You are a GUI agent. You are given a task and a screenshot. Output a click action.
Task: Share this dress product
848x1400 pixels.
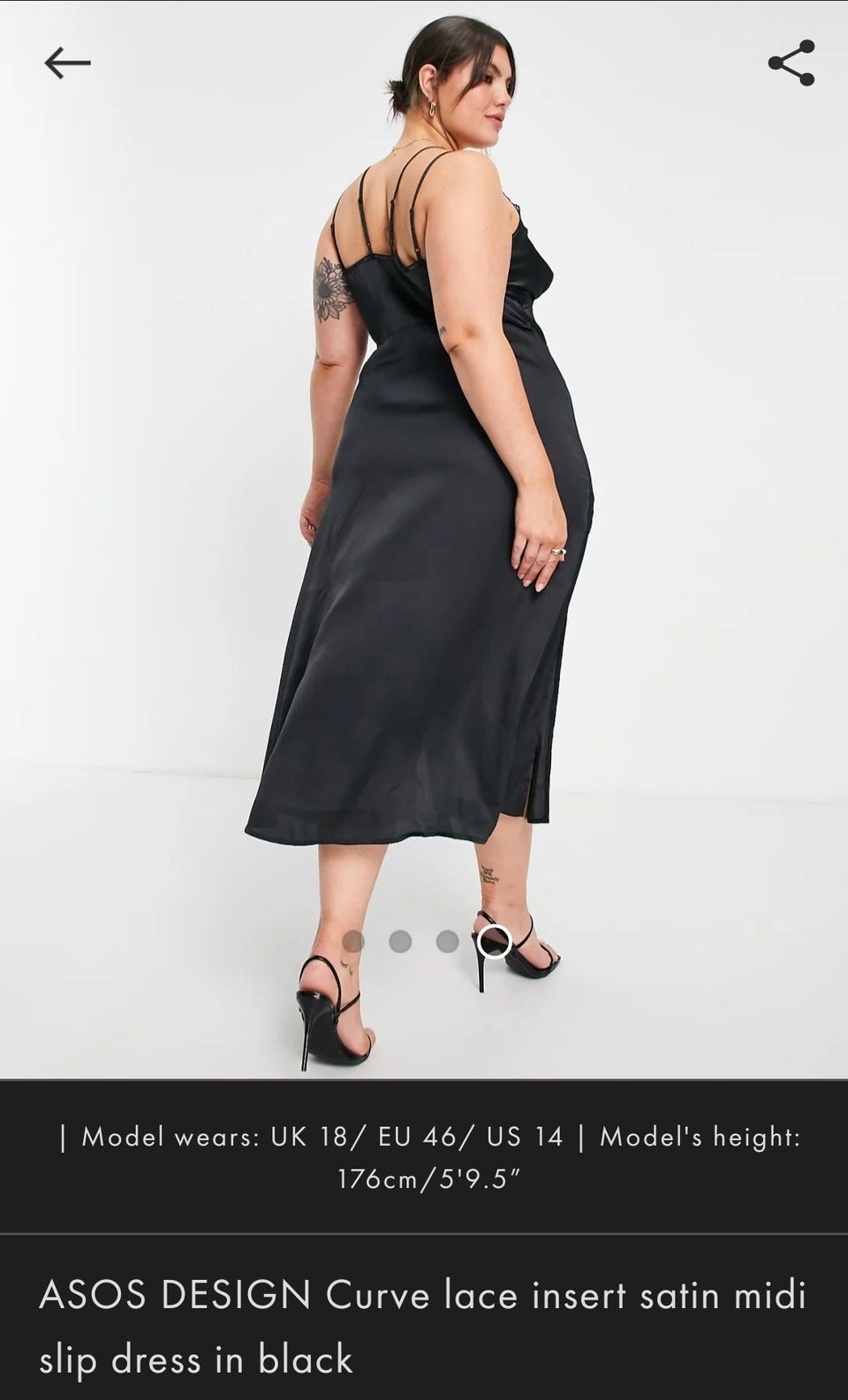click(x=791, y=63)
